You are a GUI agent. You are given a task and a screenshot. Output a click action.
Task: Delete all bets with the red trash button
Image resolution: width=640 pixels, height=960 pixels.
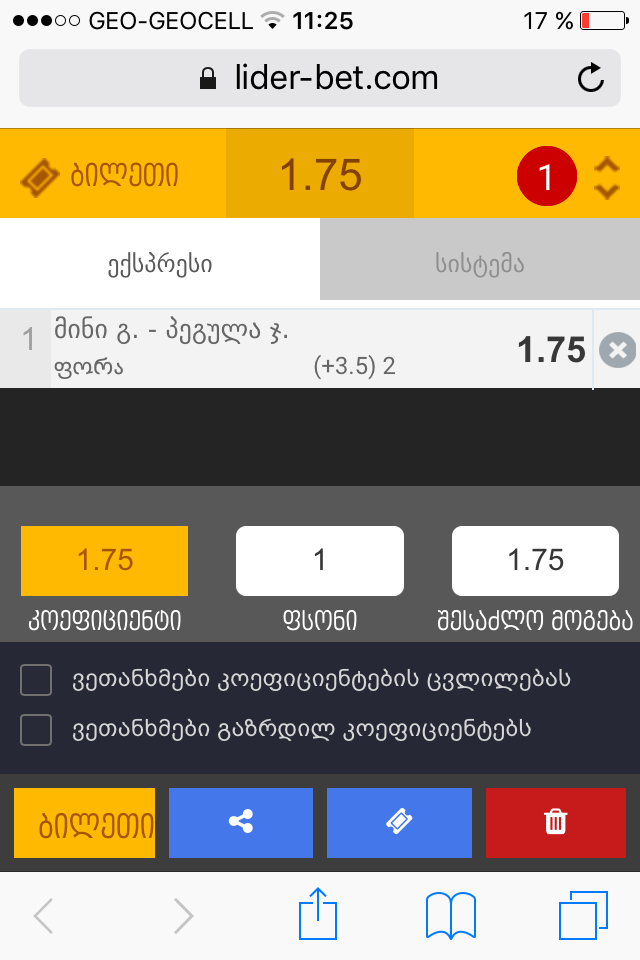[x=555, y=823]
